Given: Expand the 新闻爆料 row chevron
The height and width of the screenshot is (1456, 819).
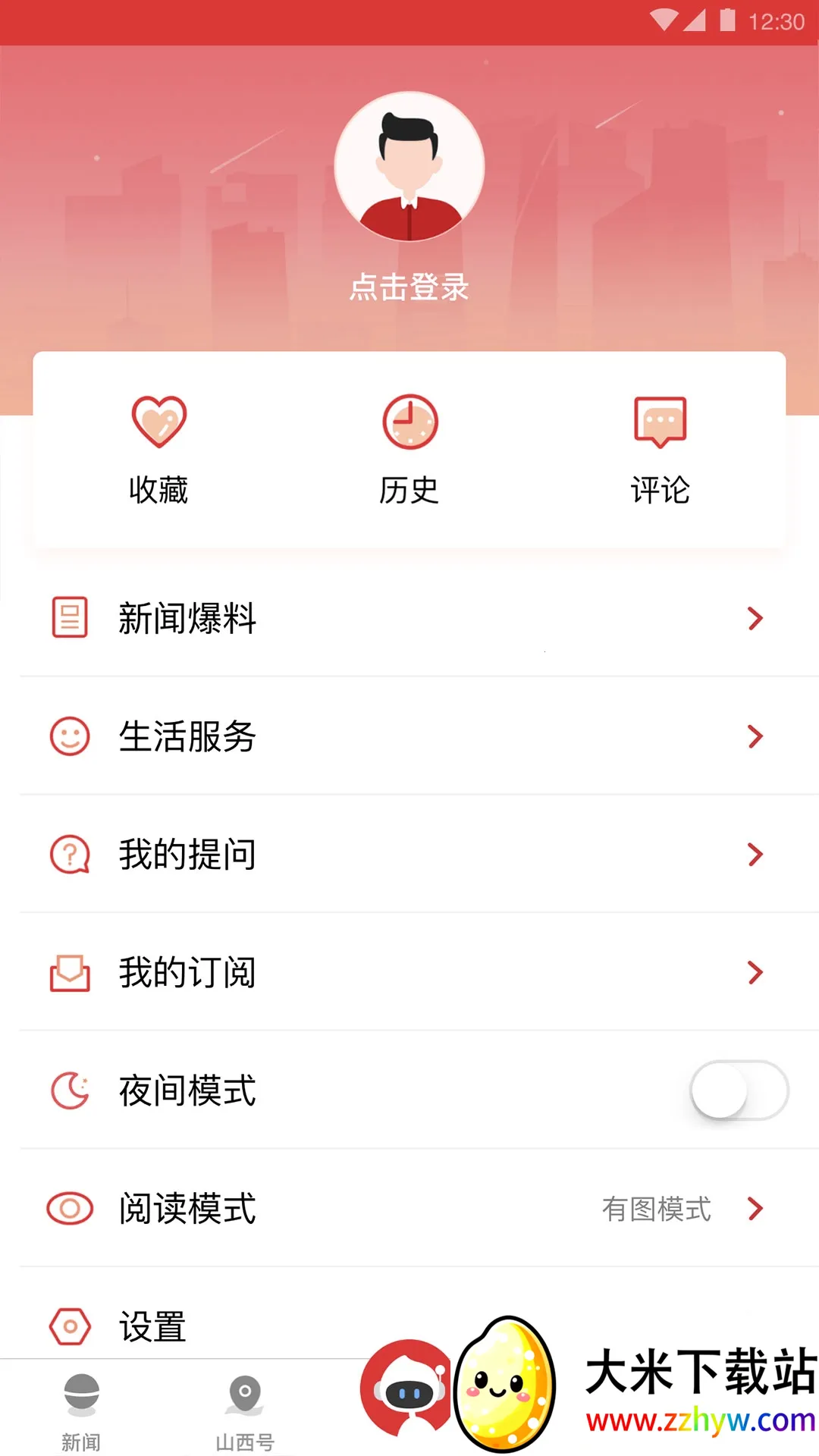Looking at the screenshot, I should pos(755,618).
